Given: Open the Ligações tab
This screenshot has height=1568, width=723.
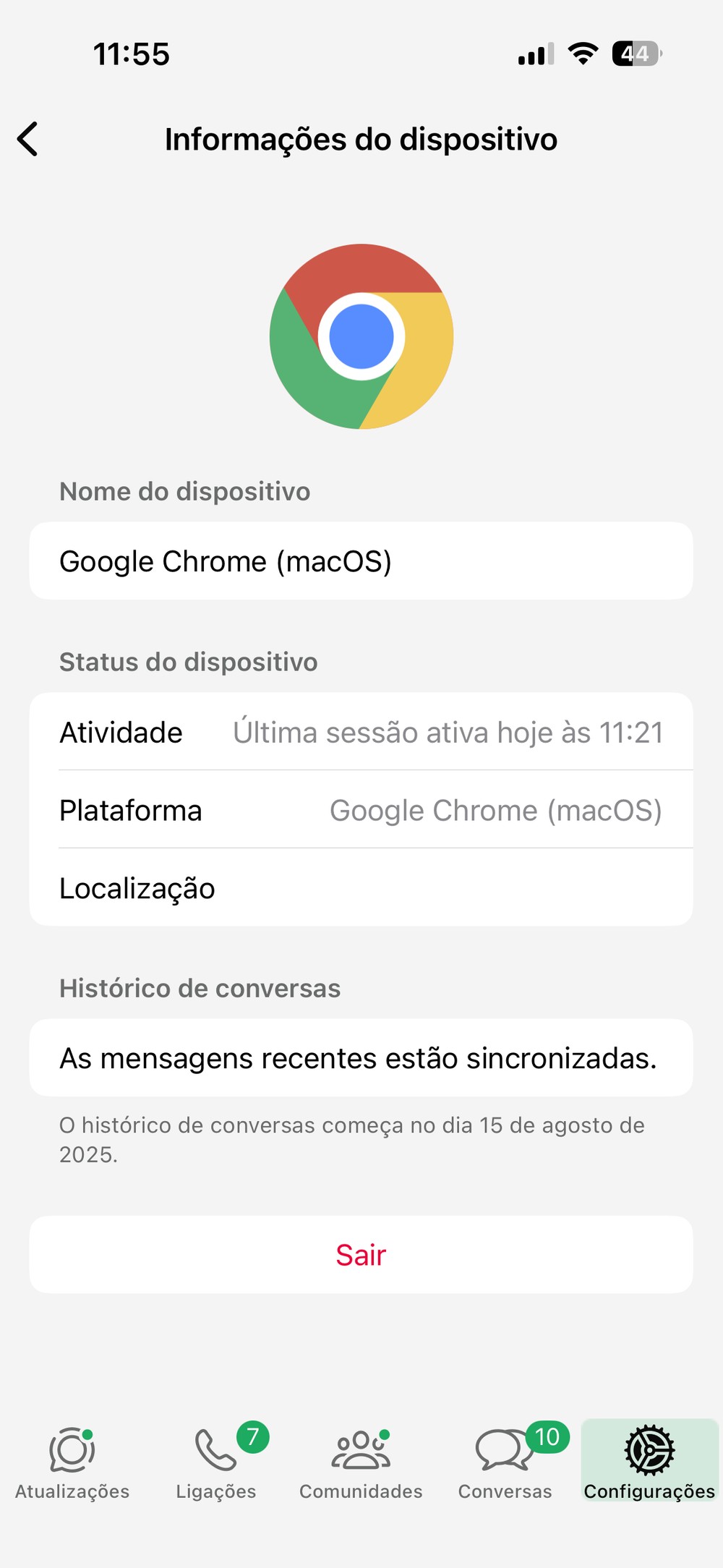Looking at the screenshot, I should (x=216, y=1462).
